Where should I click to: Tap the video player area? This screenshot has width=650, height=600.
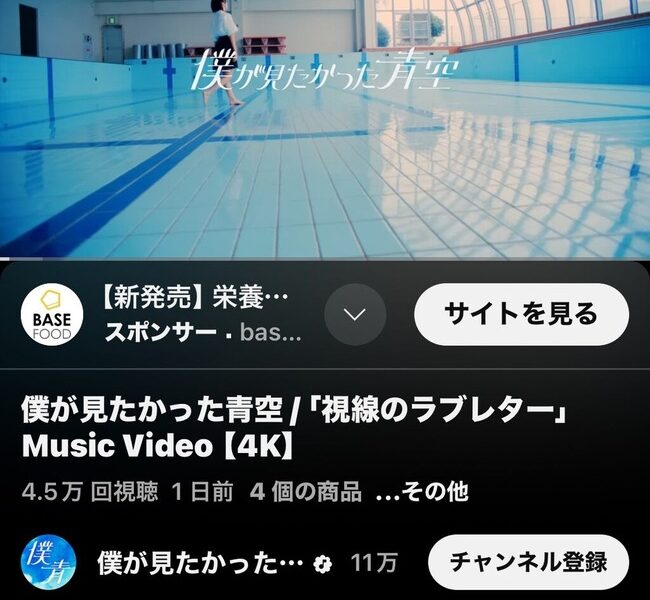click(x=325, y=130)
